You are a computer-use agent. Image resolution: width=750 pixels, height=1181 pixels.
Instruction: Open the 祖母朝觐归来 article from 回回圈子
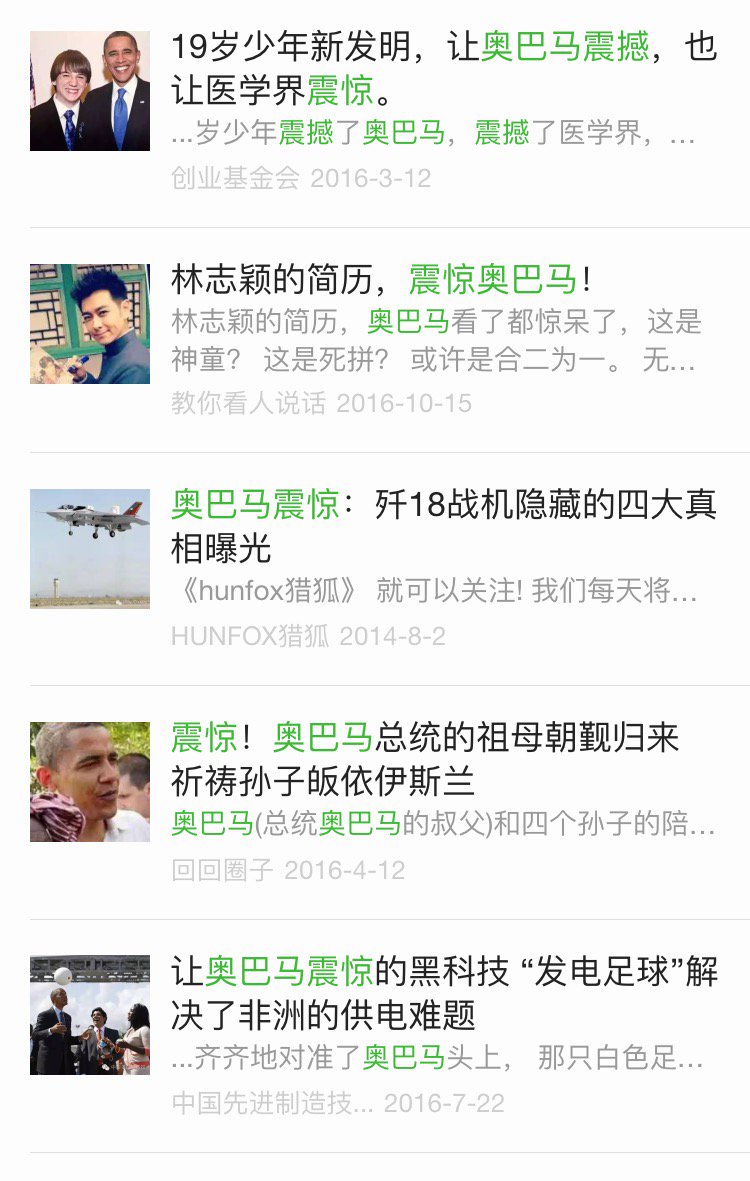(x=425, y=759)
